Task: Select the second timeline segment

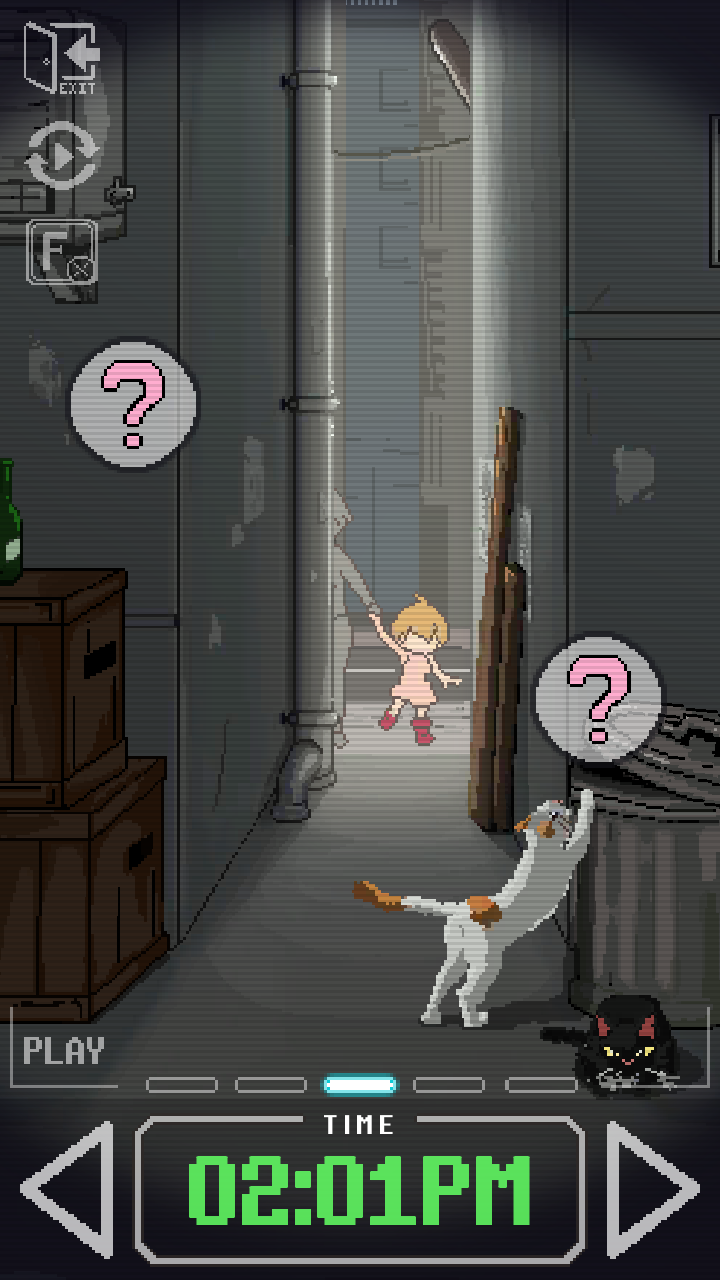Action: pos(270,1085)
